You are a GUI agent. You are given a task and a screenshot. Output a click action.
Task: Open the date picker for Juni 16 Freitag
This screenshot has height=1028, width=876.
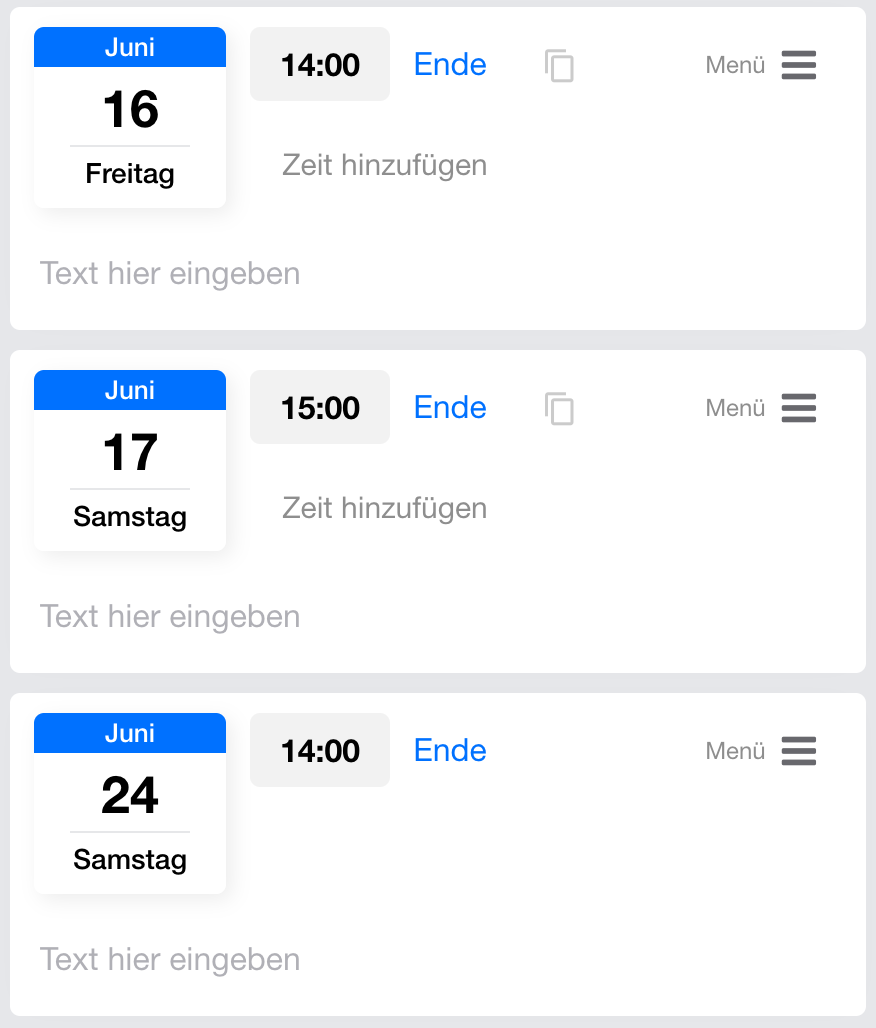(x=130, y=118)
